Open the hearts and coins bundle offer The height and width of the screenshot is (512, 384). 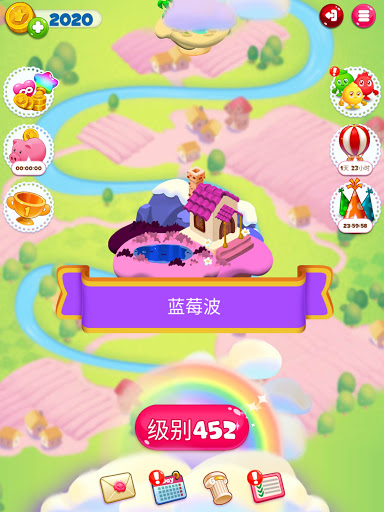coord(29,92)
